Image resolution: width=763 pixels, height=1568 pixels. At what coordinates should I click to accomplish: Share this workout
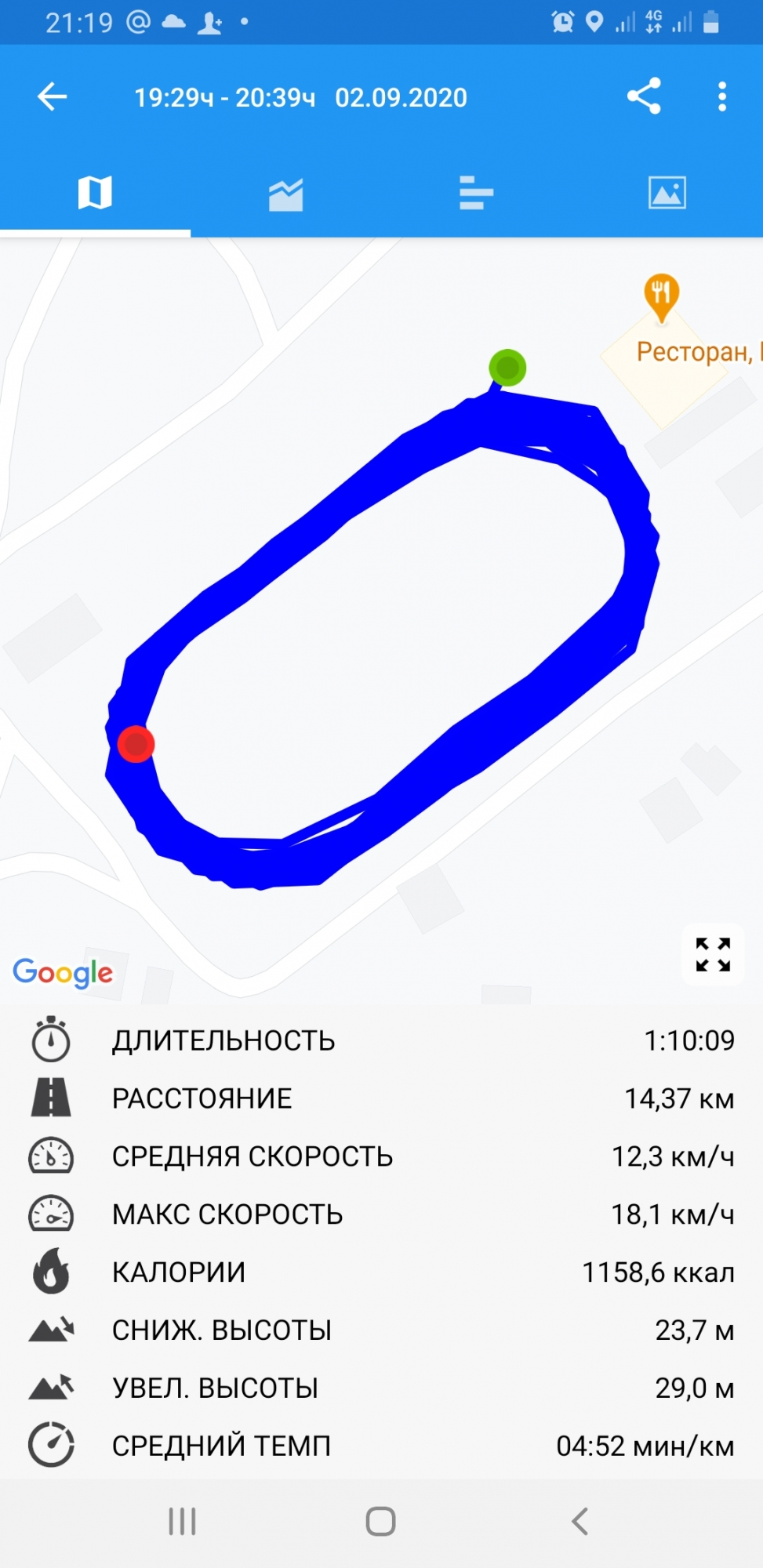coord(644,96)
